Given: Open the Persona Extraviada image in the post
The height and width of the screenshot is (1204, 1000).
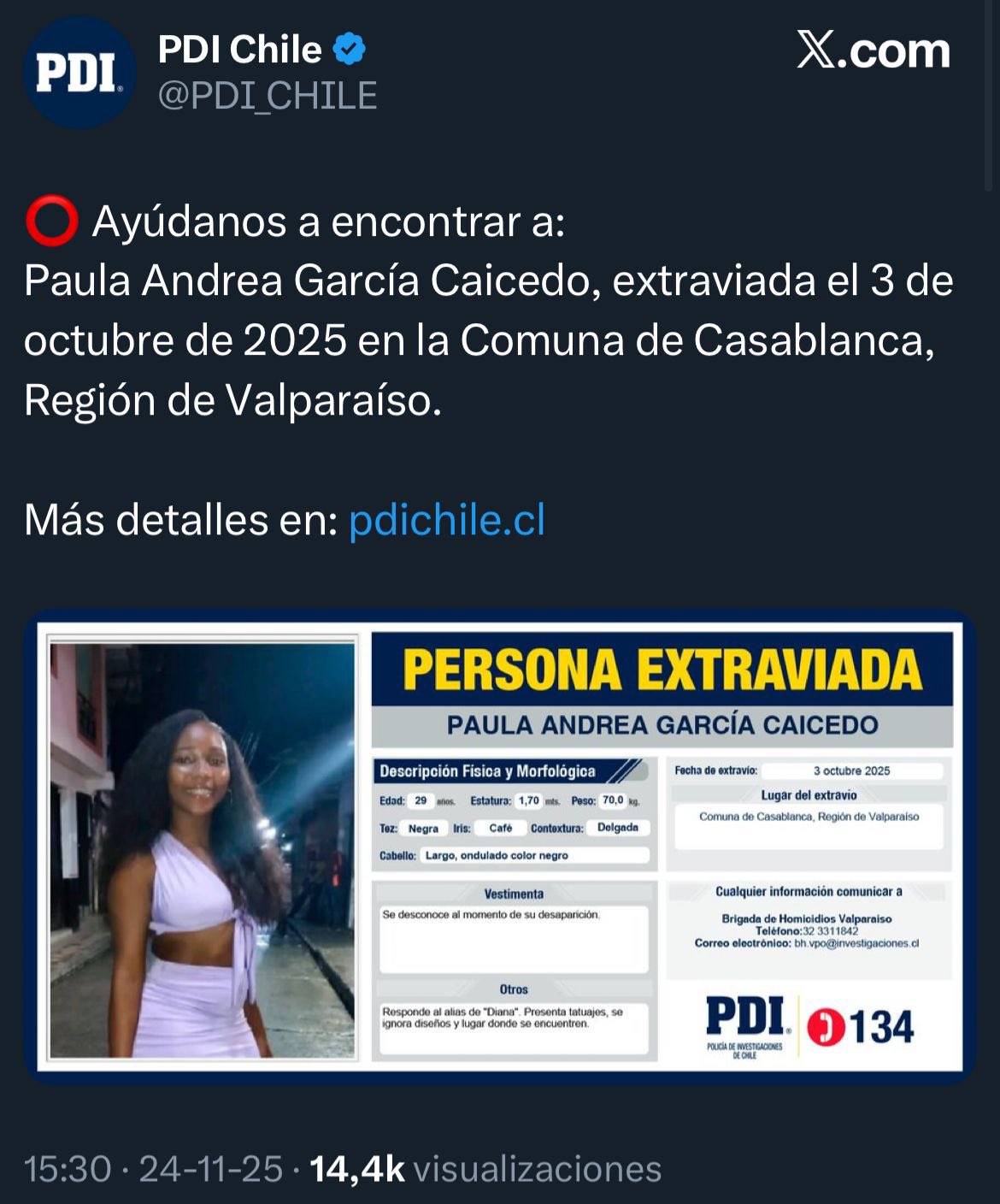Looking at the screenshot, I should 500,847.
